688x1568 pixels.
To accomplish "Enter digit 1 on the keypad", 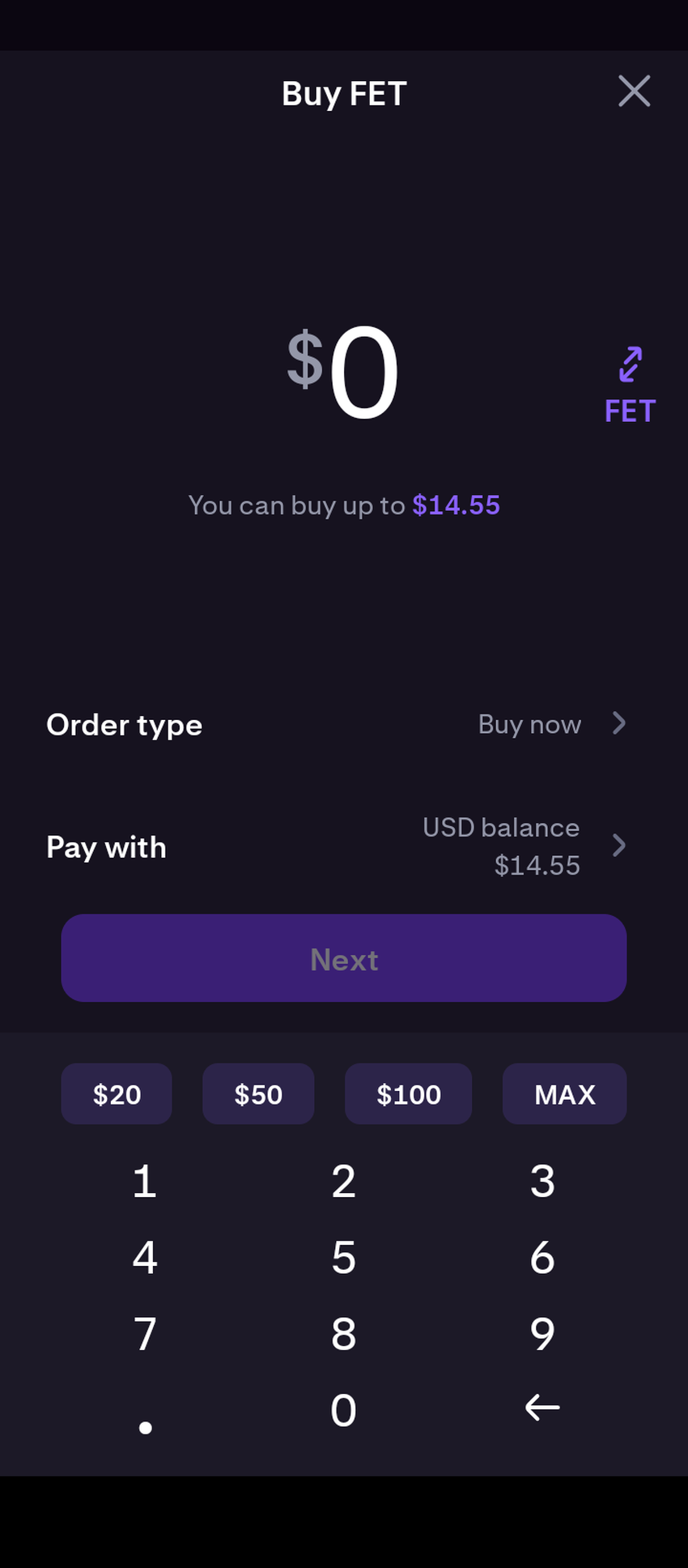I will tap(145, 1182).
